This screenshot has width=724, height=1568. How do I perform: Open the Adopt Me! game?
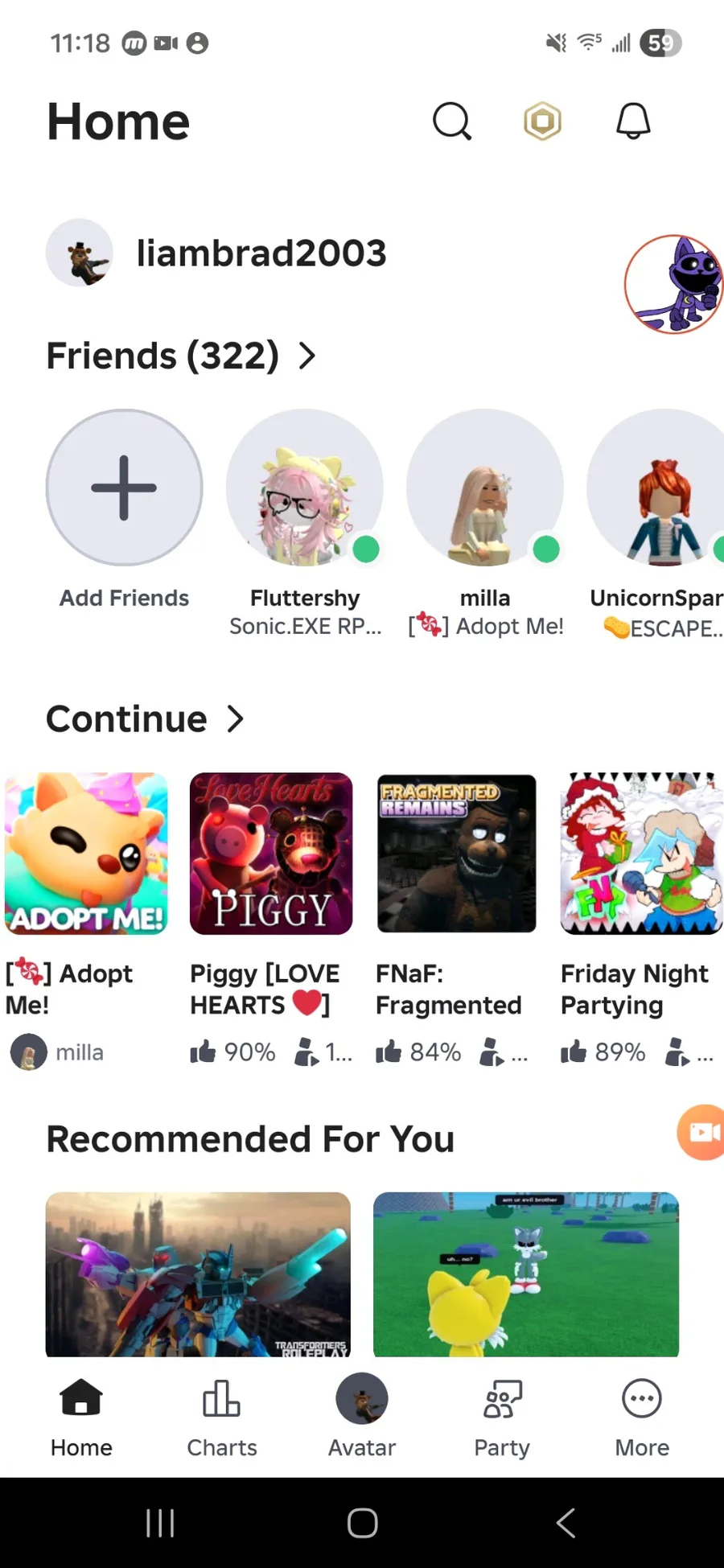point(86,854)
